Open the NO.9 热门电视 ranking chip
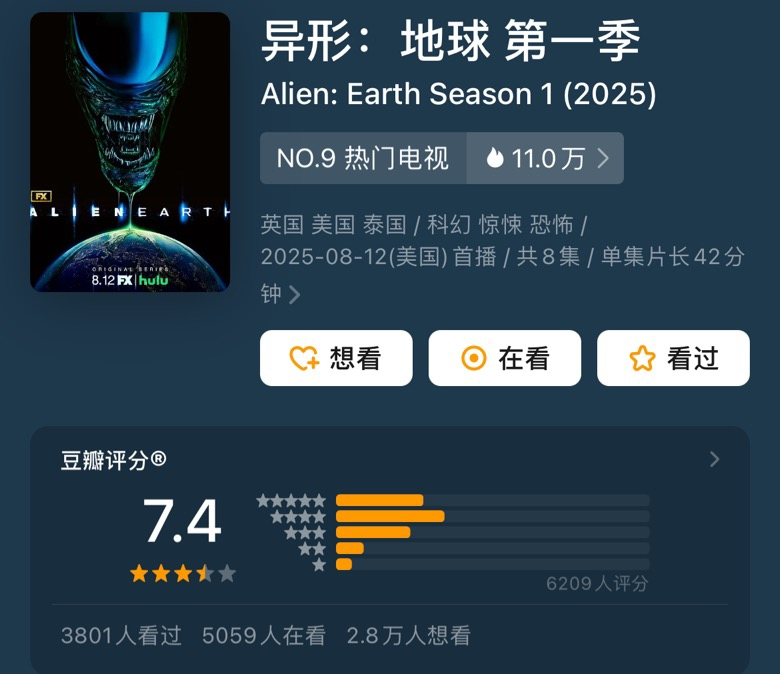 click(x=363, y=158)
